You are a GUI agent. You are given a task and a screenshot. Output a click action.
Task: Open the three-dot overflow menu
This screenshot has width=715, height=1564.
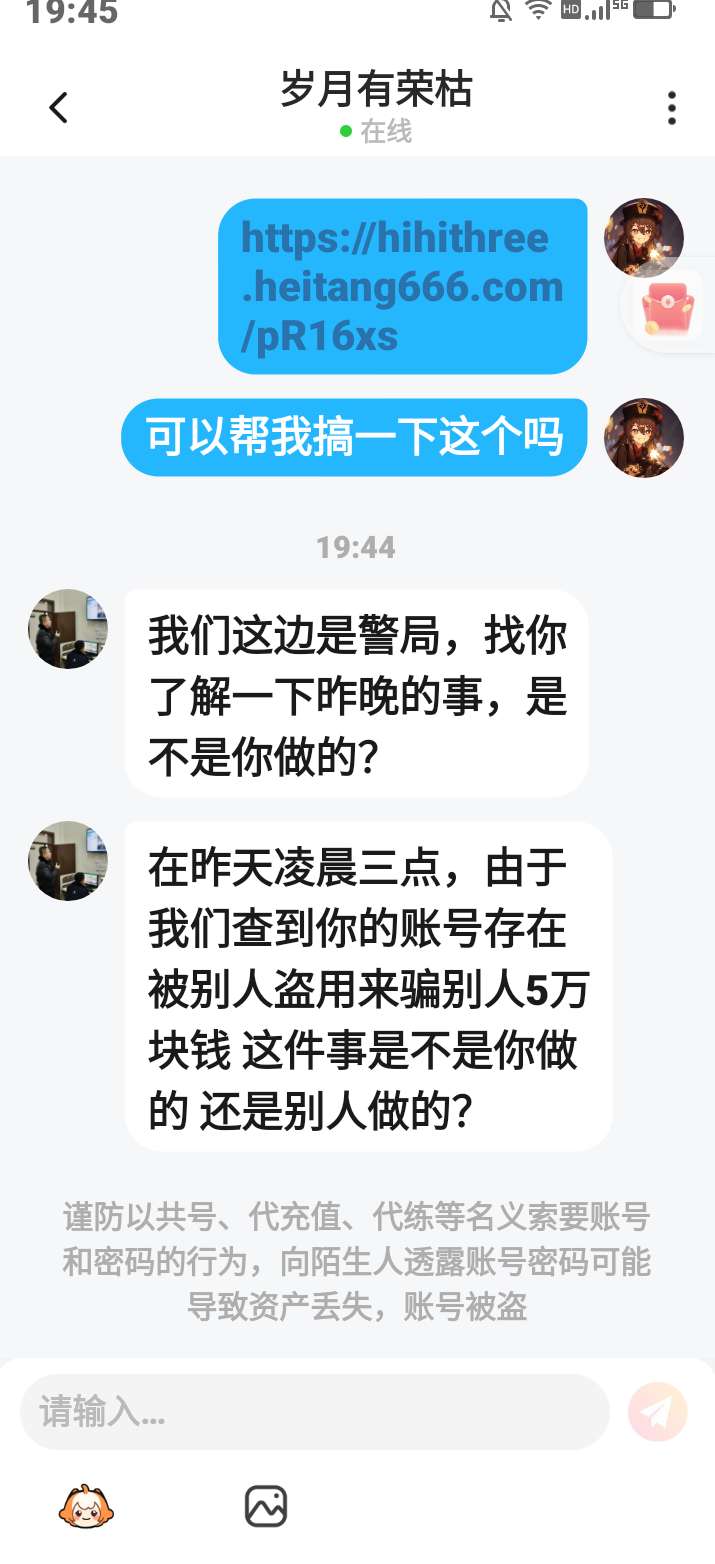671,108
